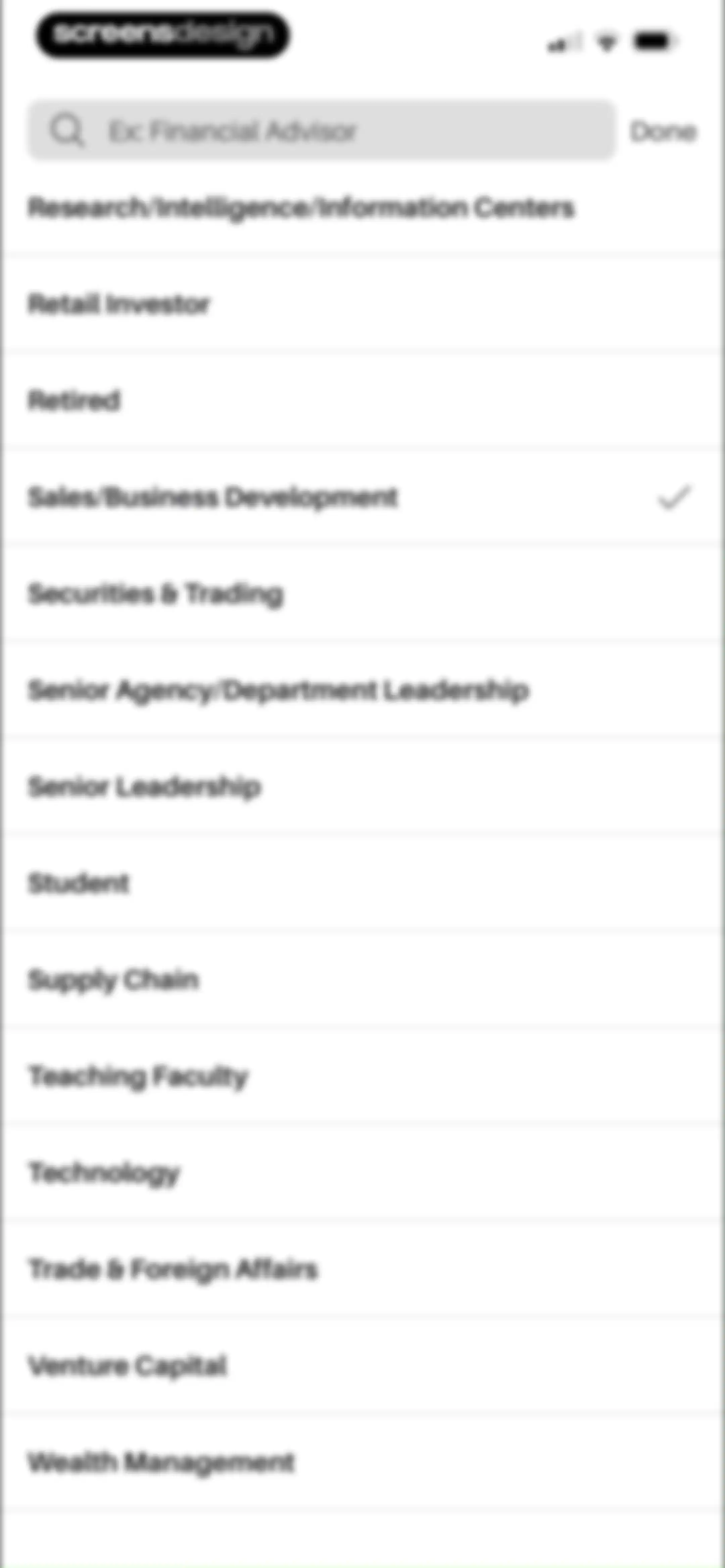The height and width of the screenshot is (1568, 725).
Task: Pick Teaching Faculty
Action: click(x=362, y=1075)
